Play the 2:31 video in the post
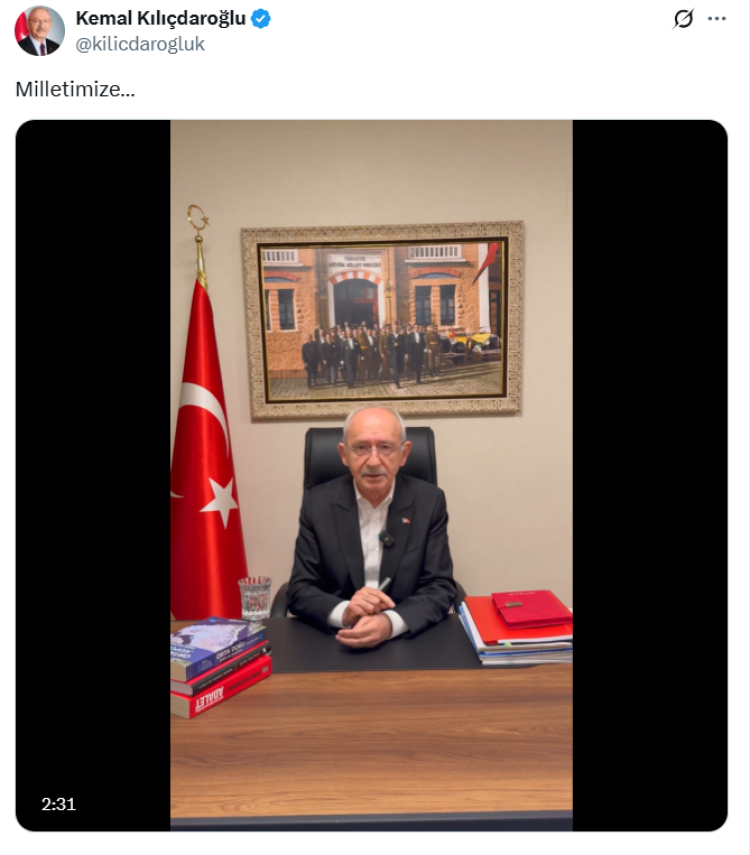Image resolution: width=750 pixels, height=855 pixels. (371, 475)
